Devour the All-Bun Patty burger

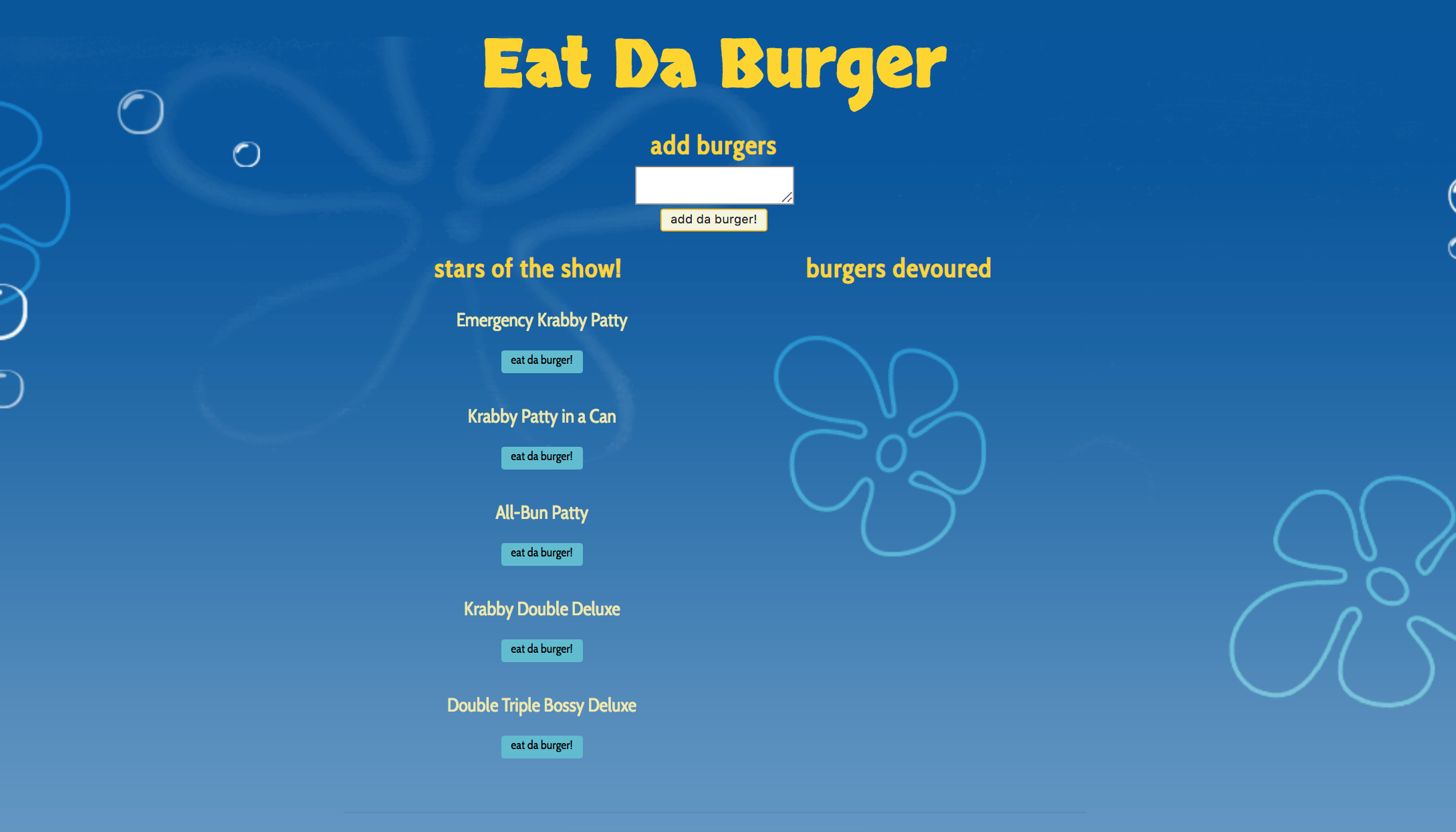tap(541, 554)
